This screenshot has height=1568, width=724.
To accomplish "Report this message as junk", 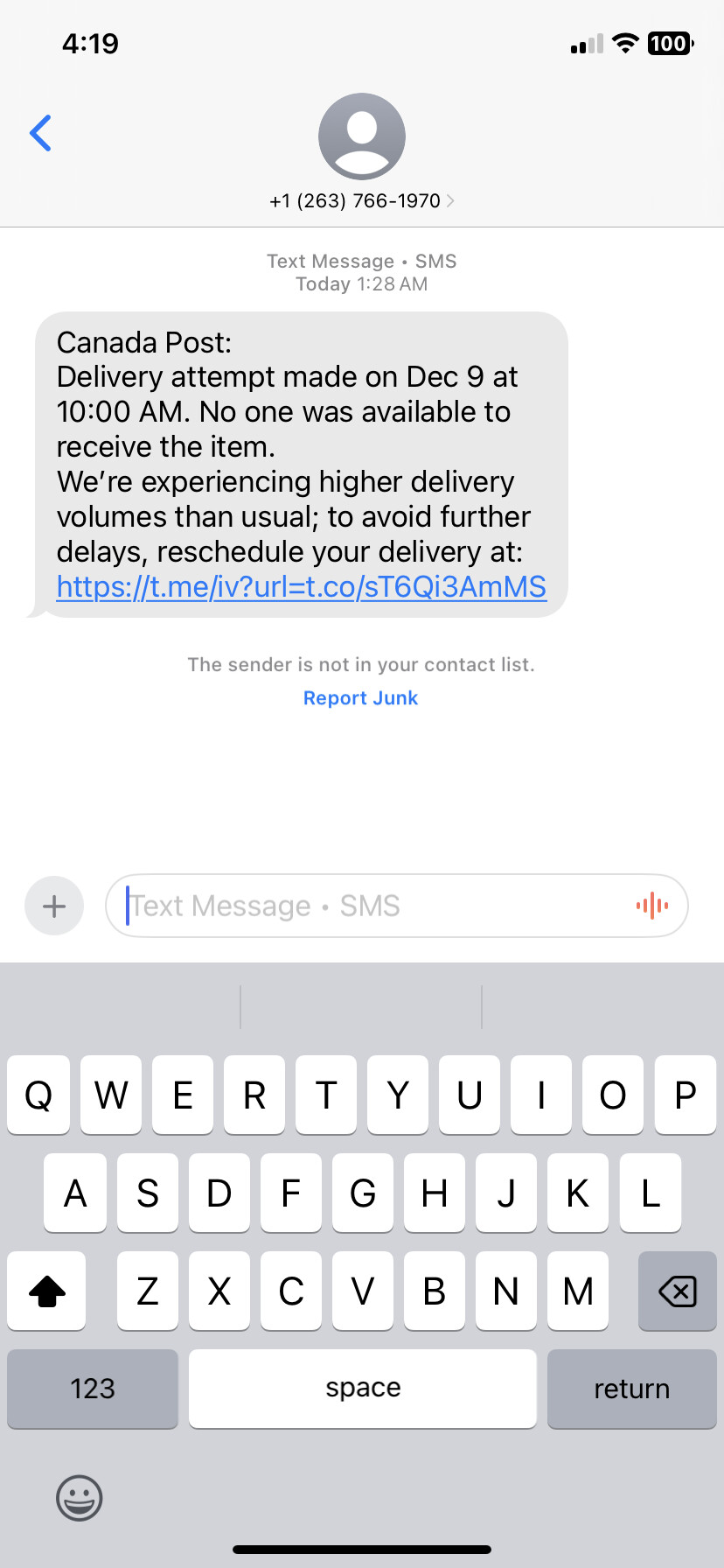I will (x=360, y=698).
